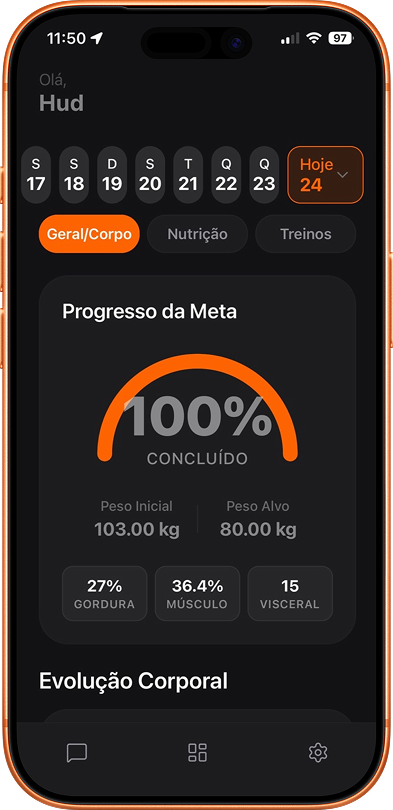Expand the Hoje 24 date dropdown

pos(325,175)
